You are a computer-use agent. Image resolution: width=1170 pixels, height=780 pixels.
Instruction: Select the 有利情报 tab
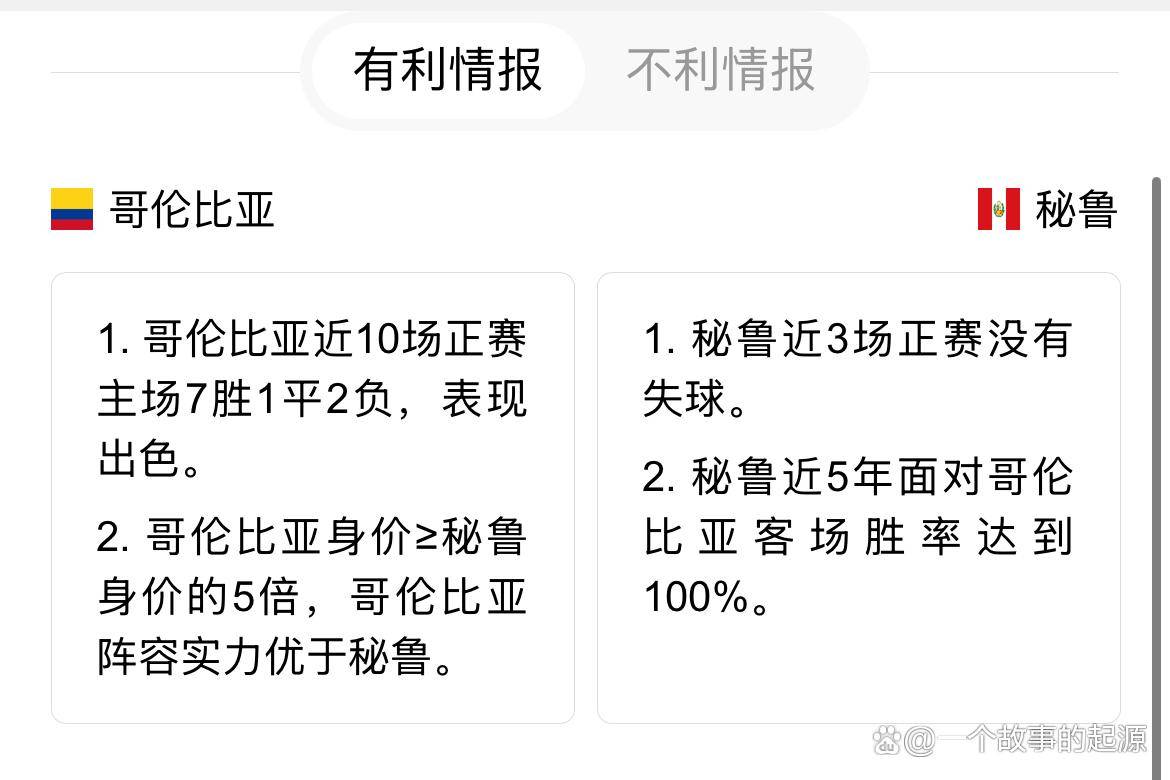click(x=448, y=71)
